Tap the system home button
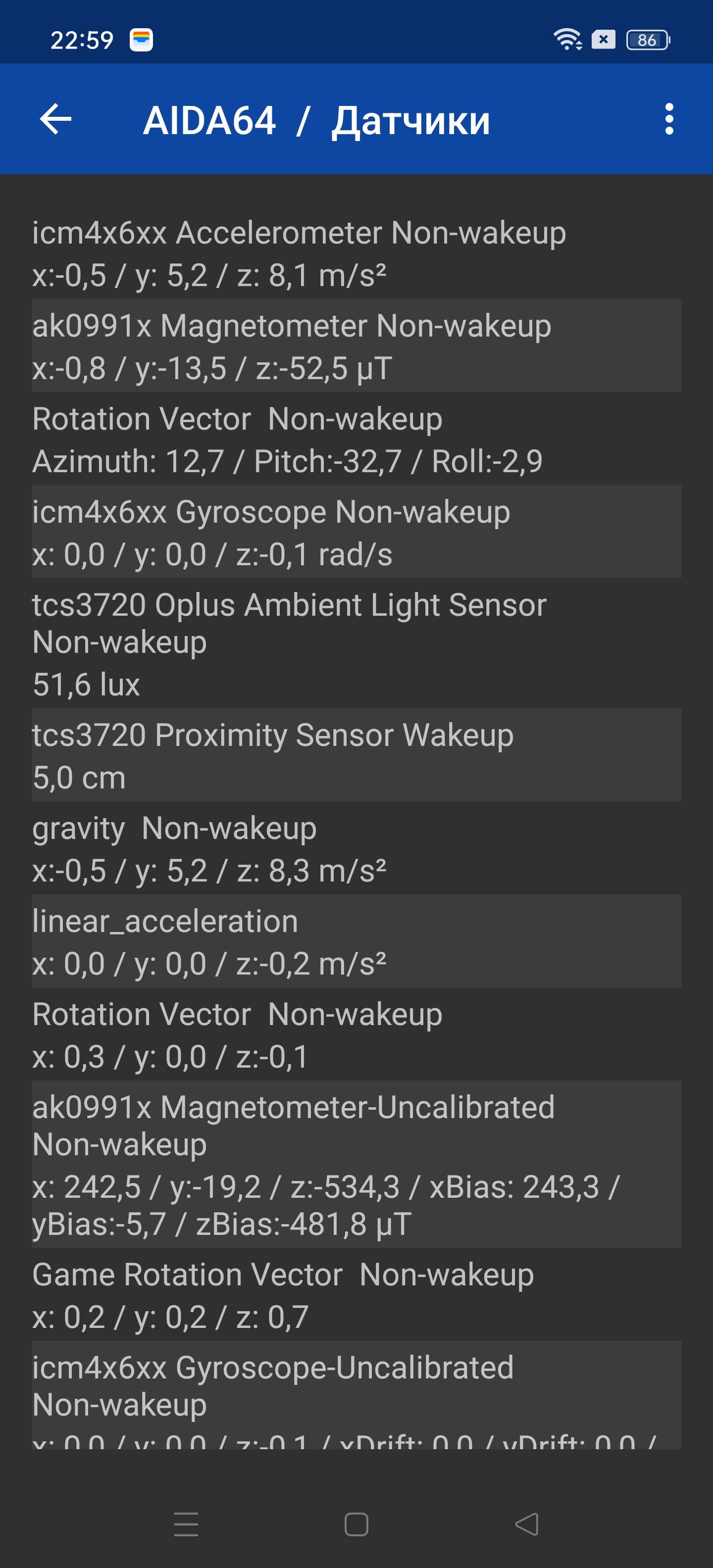The image size is (713, 1568). click(356, 1524)
